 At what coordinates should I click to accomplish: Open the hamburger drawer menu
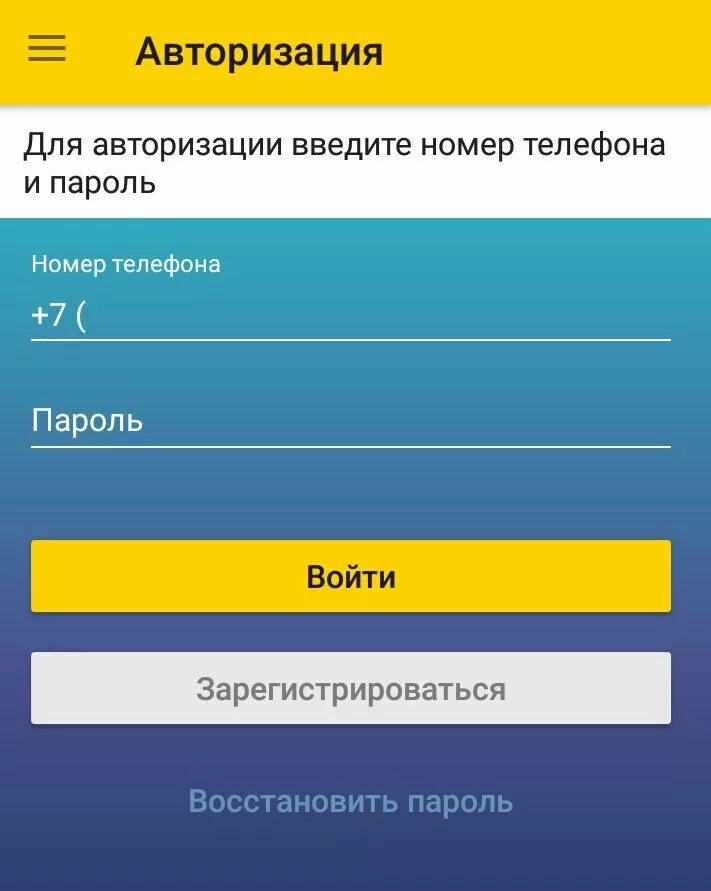coord(47,49)
